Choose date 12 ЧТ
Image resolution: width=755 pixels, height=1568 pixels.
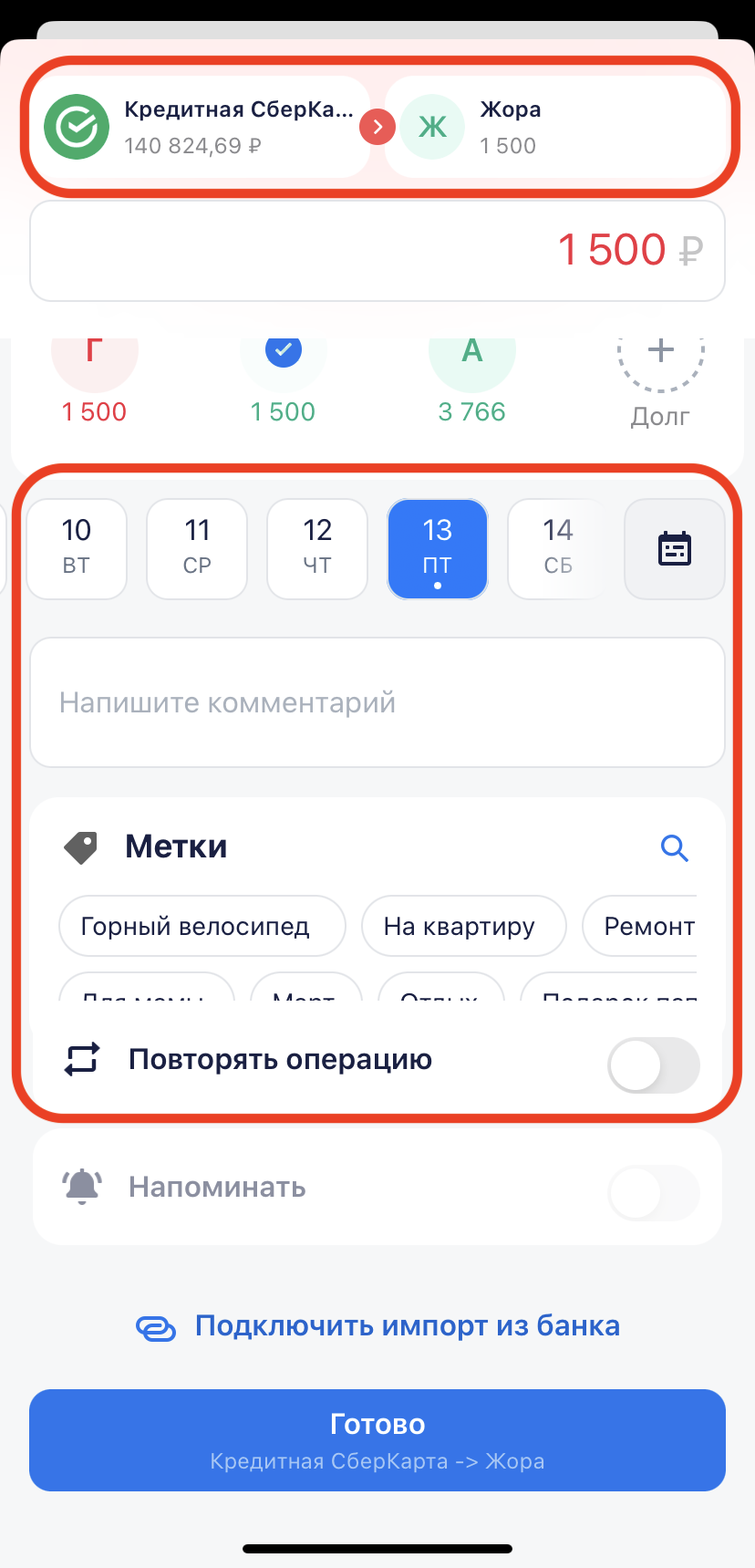point(317,548)
